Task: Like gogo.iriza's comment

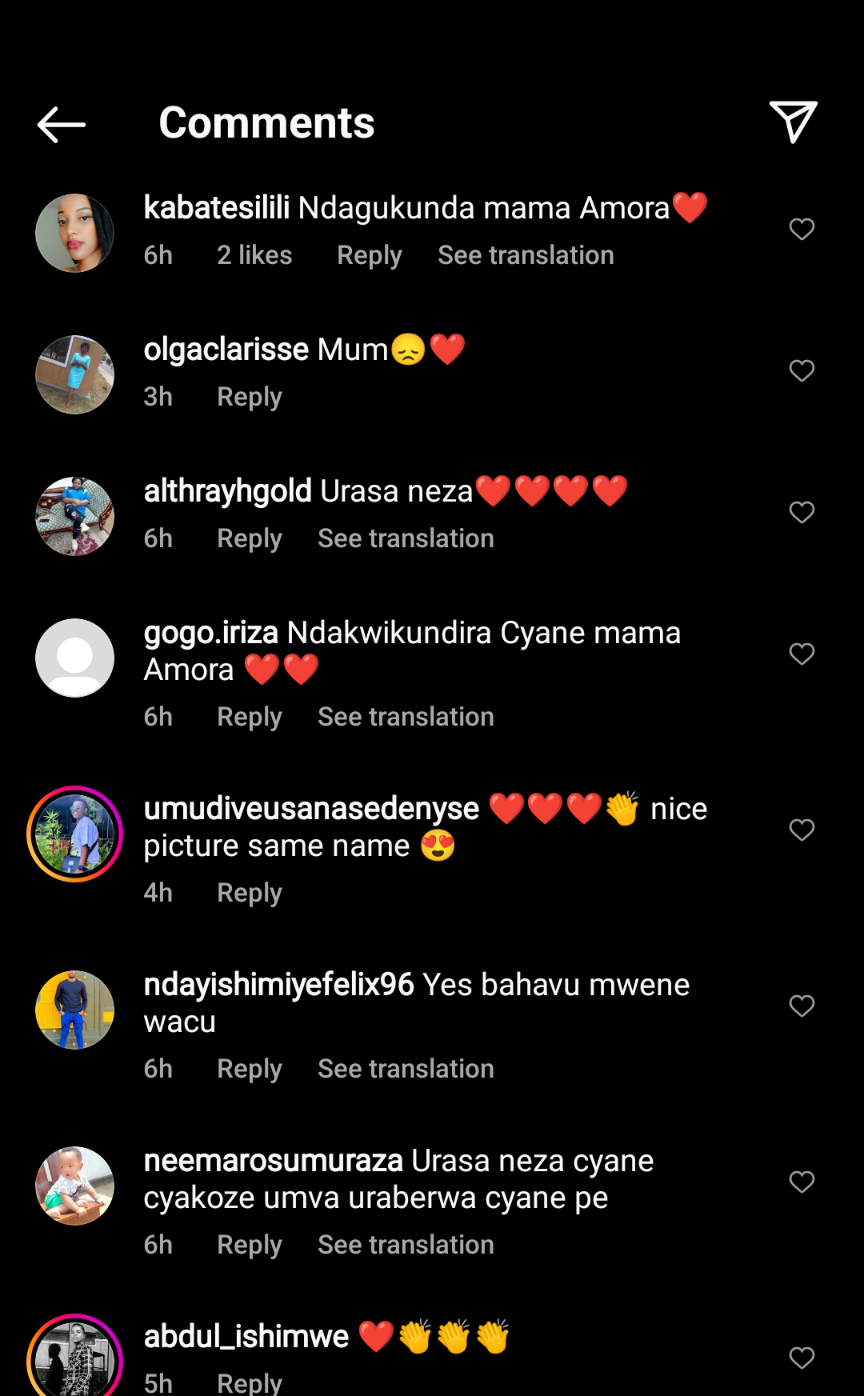Action: [802, 654]
